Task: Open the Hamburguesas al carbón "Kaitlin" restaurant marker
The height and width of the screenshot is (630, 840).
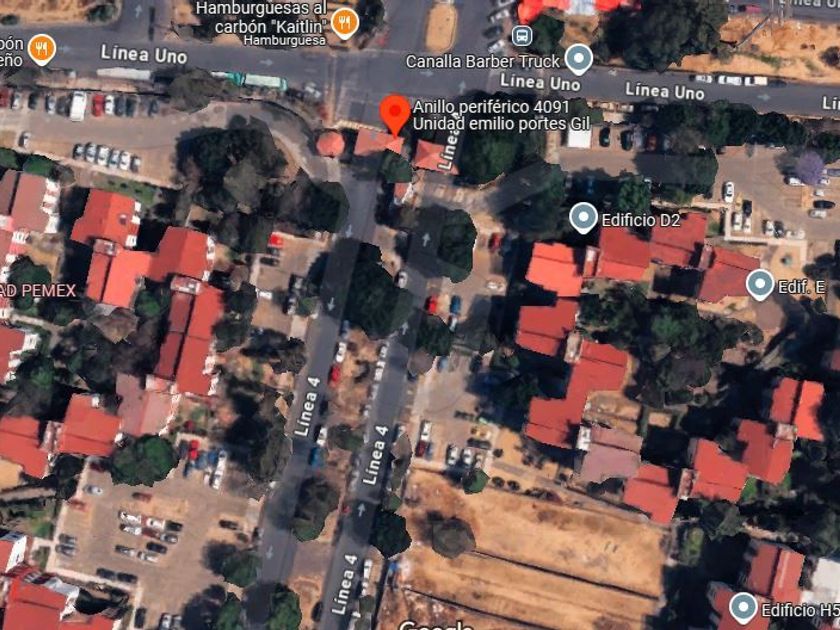Action: [x=344, y=24]
